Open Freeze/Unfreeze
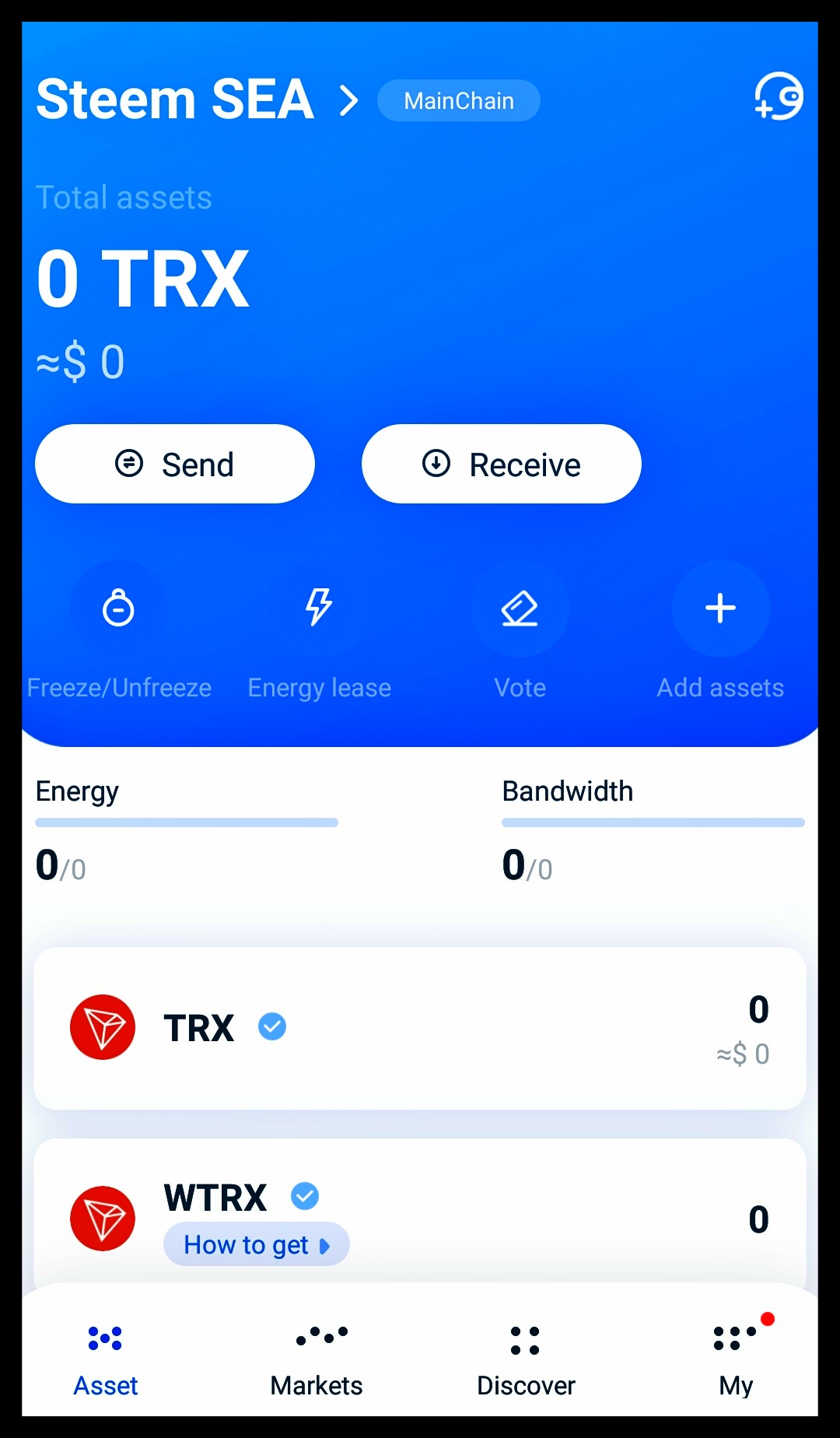Image resolution: width=840 pixels, height=1438 pixels. tap(118, 609)
